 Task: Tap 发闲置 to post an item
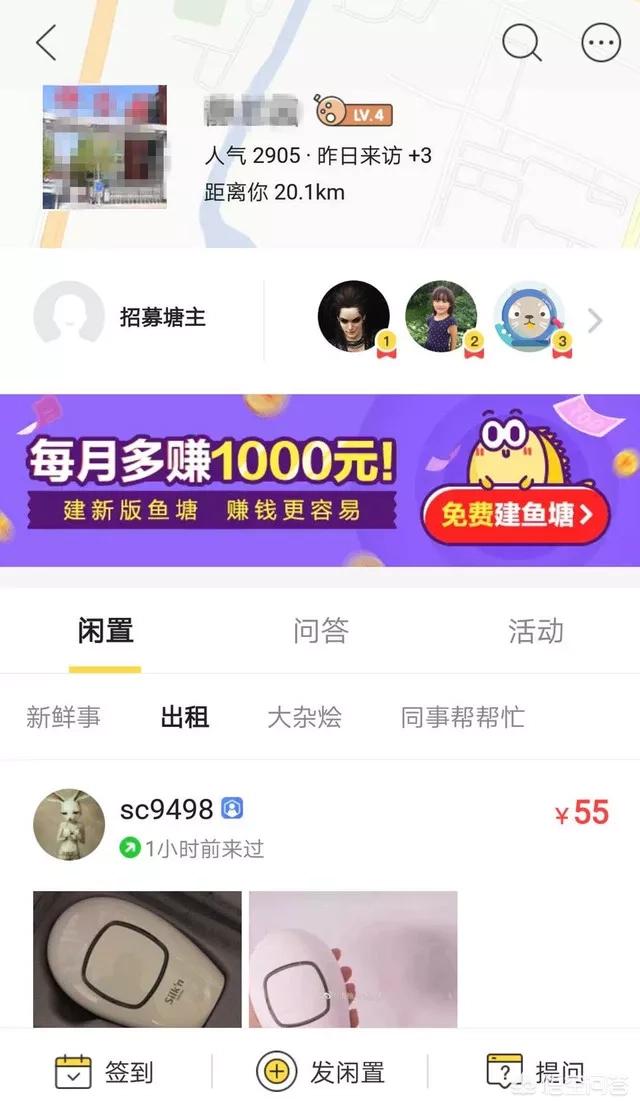320,1072
